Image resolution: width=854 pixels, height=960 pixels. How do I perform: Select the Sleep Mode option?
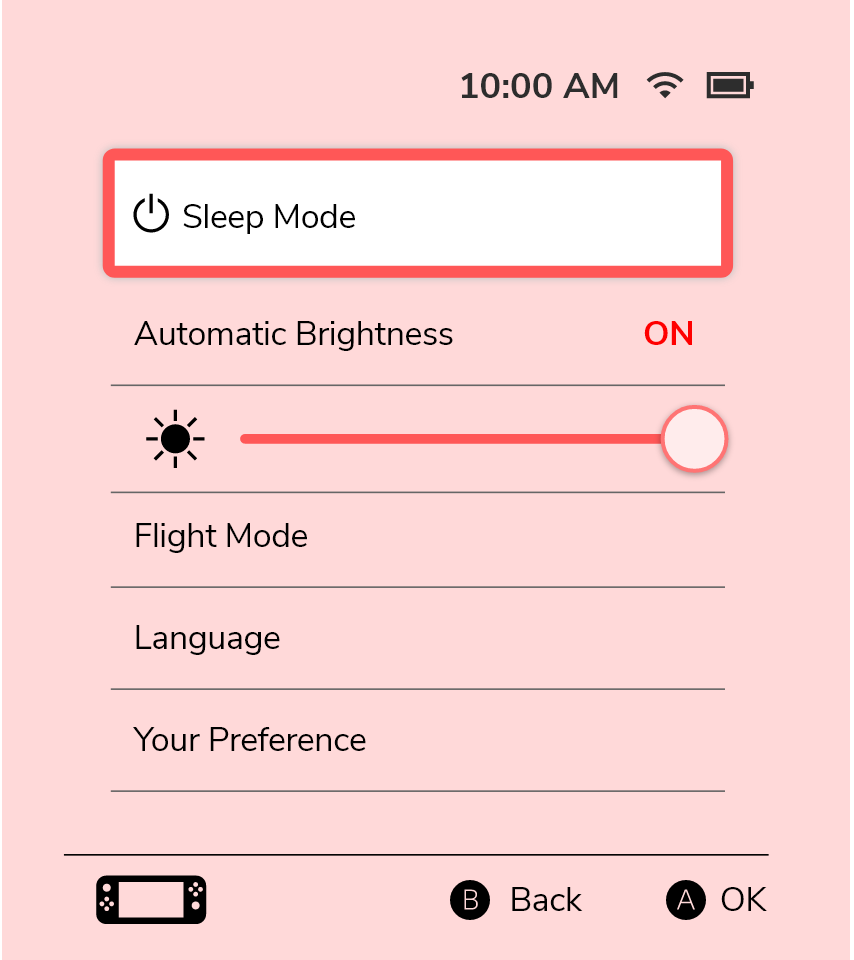coord(418,214)
